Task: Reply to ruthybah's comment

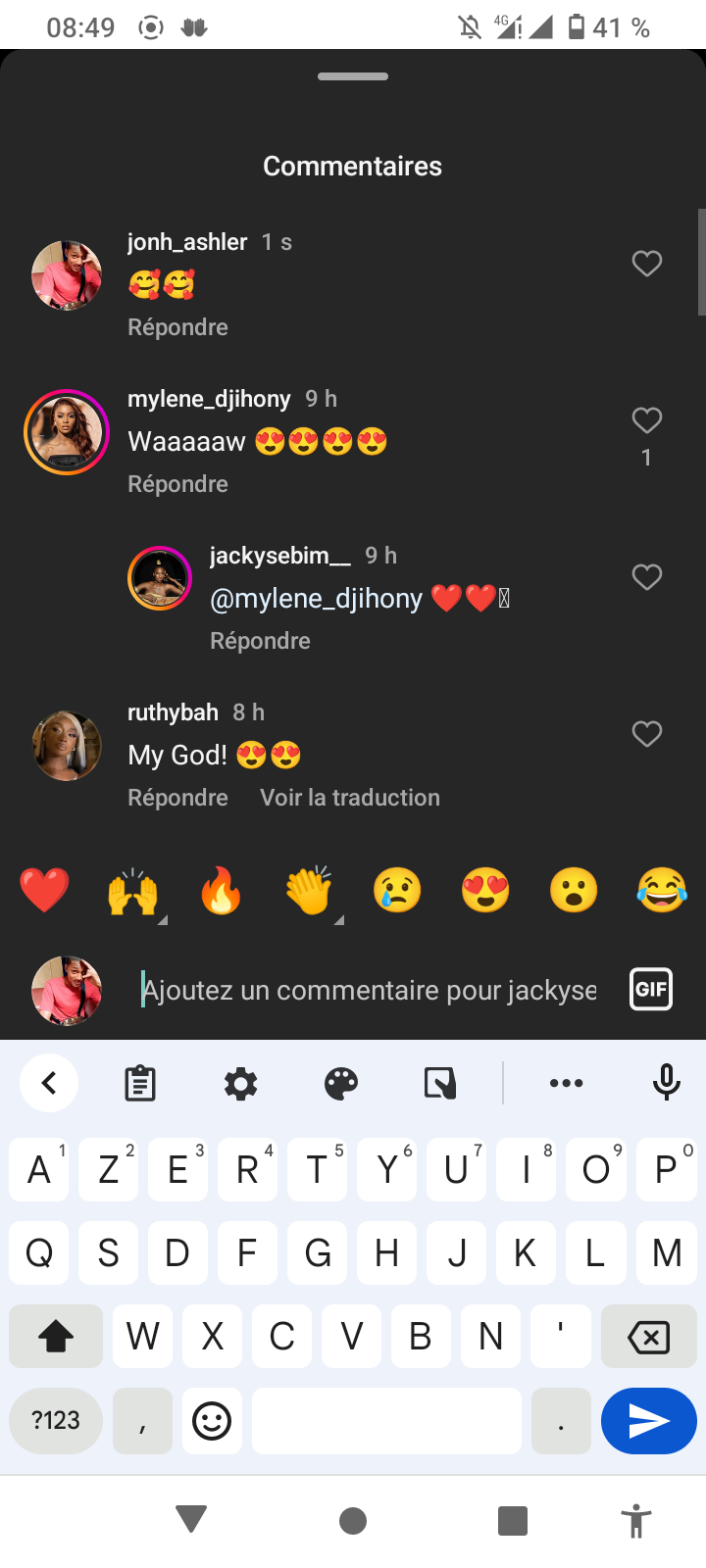Action: pyautogui.click(x=177, y=798)
